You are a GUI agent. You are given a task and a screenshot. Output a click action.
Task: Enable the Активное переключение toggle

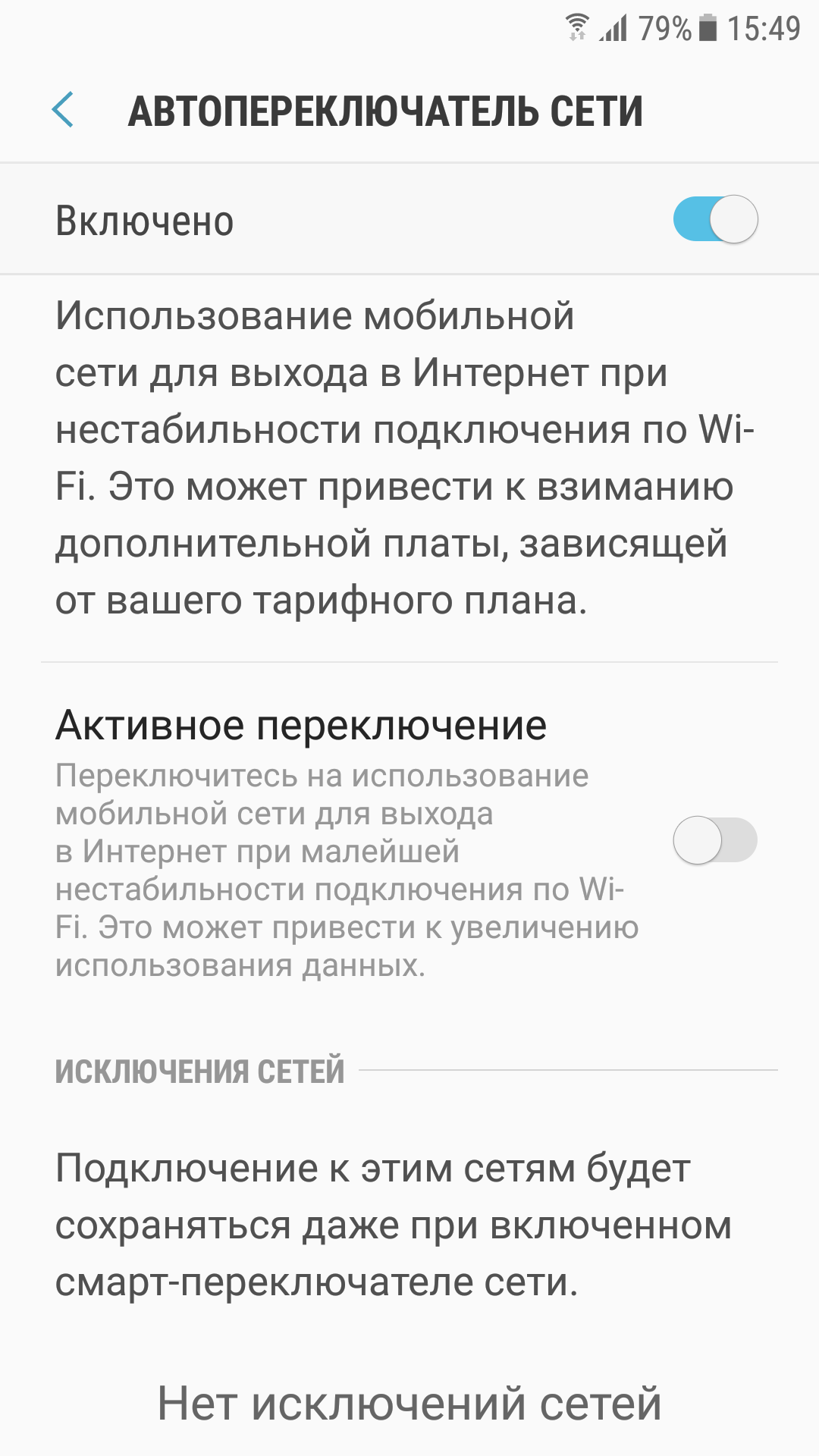tap(715, 840)
